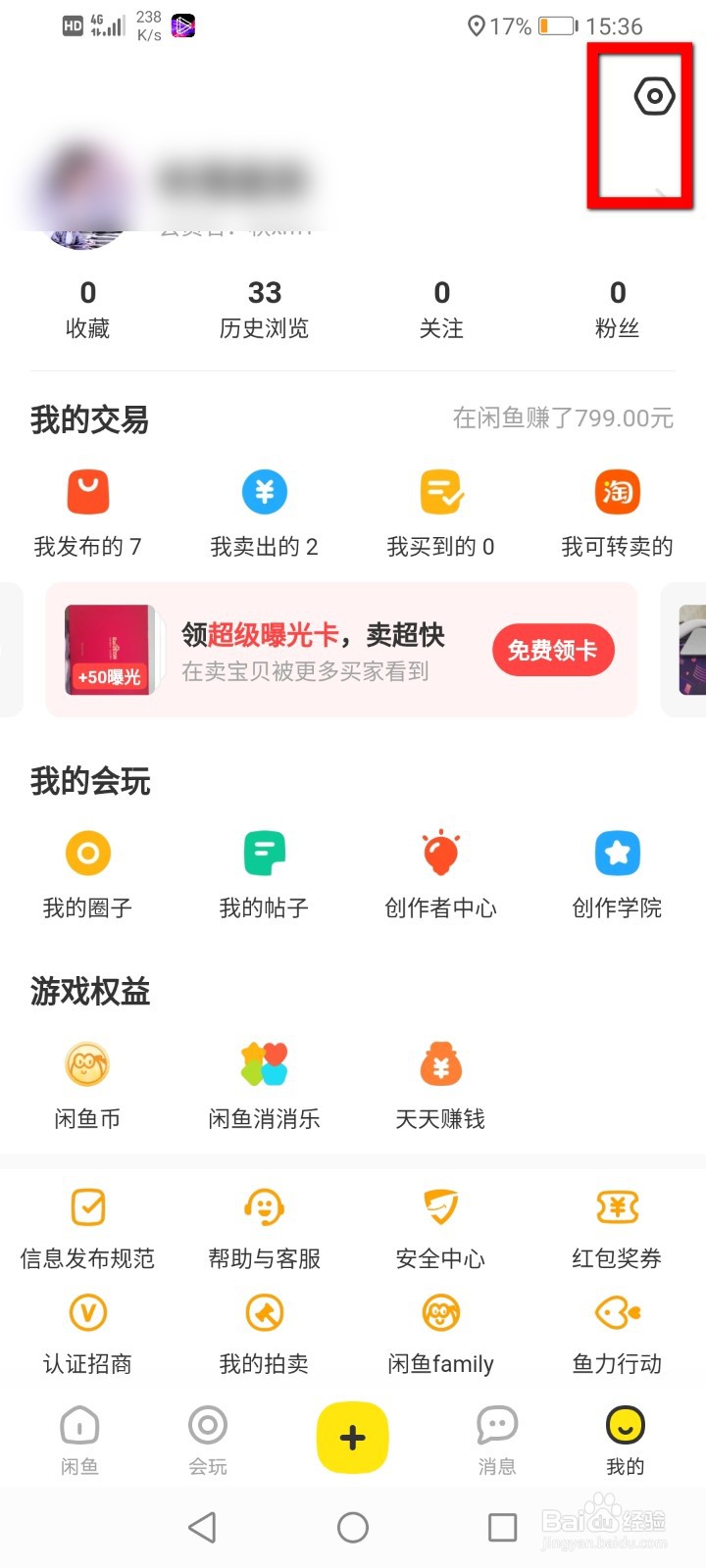
Task: Switch to the 消息 messages tab
Action: pyautogui.click(x=496, y=1439)
